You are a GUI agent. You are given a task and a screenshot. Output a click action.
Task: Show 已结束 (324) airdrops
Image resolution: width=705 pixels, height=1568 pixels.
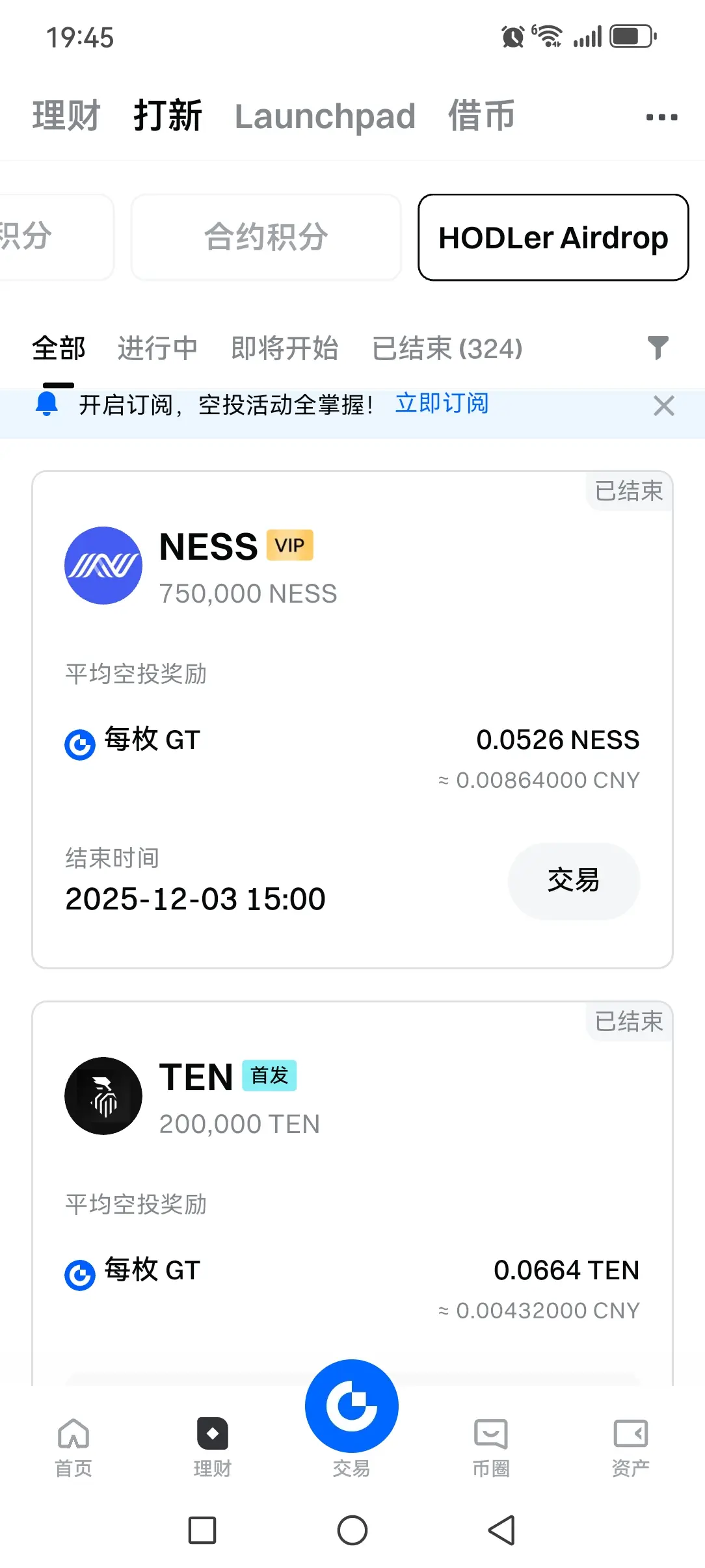[447, 348]
